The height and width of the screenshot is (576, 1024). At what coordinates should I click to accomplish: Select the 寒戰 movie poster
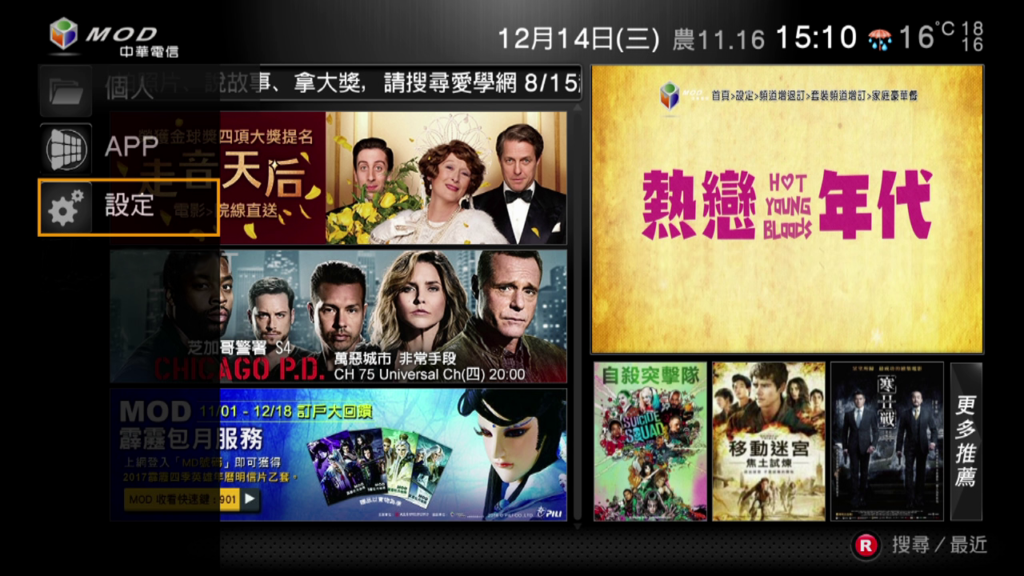click(x=887, y=441)
